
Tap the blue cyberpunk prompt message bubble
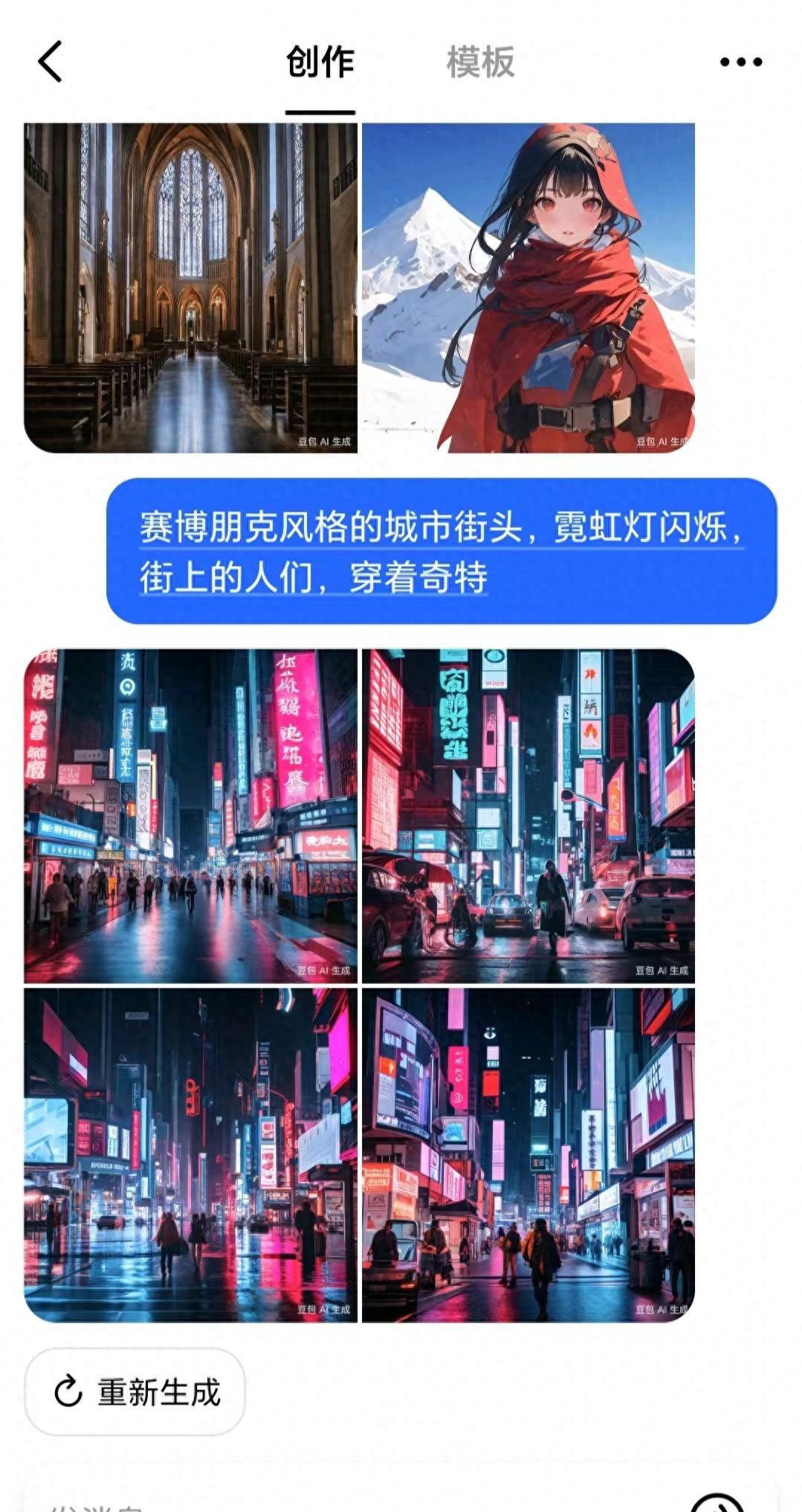click(442, 551)
